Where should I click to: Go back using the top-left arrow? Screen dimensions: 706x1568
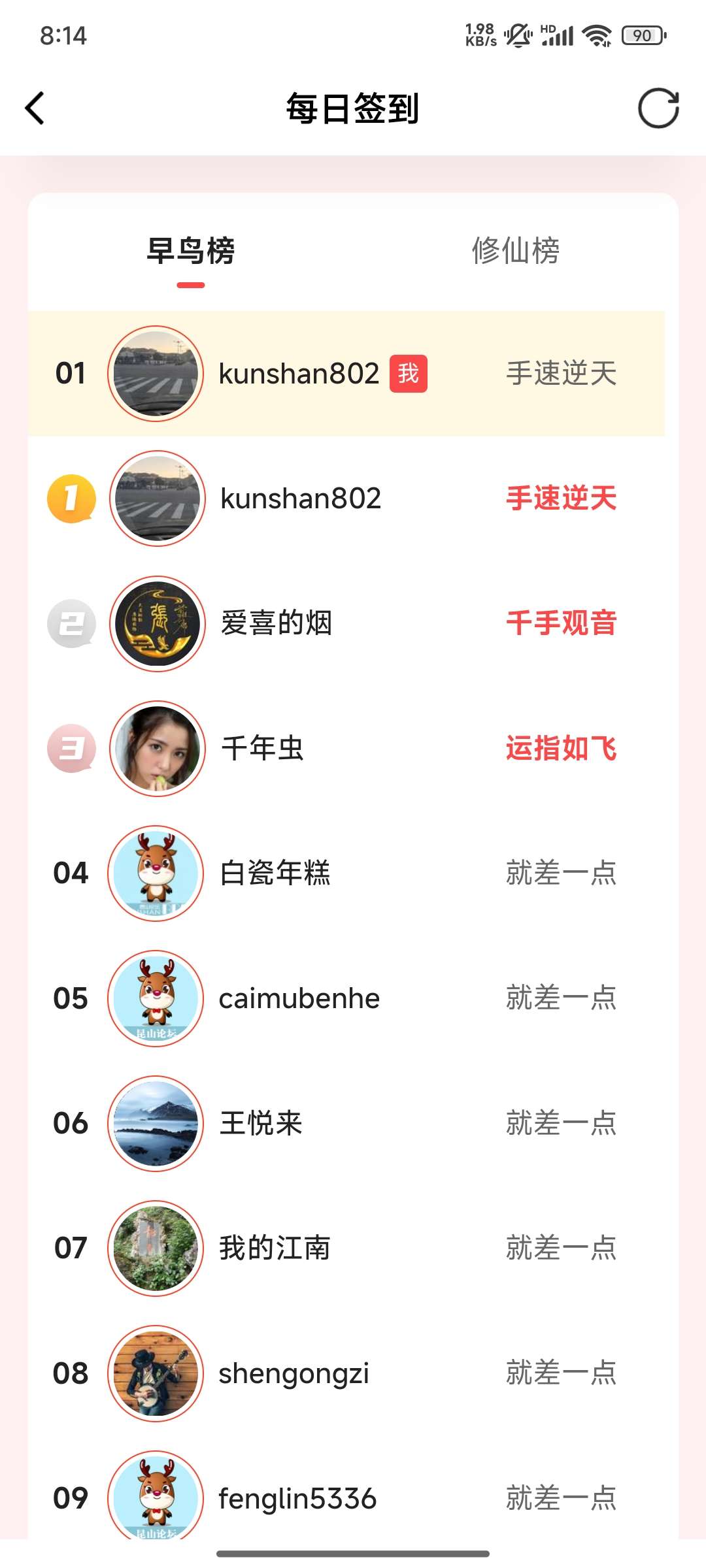pos(35,108)
